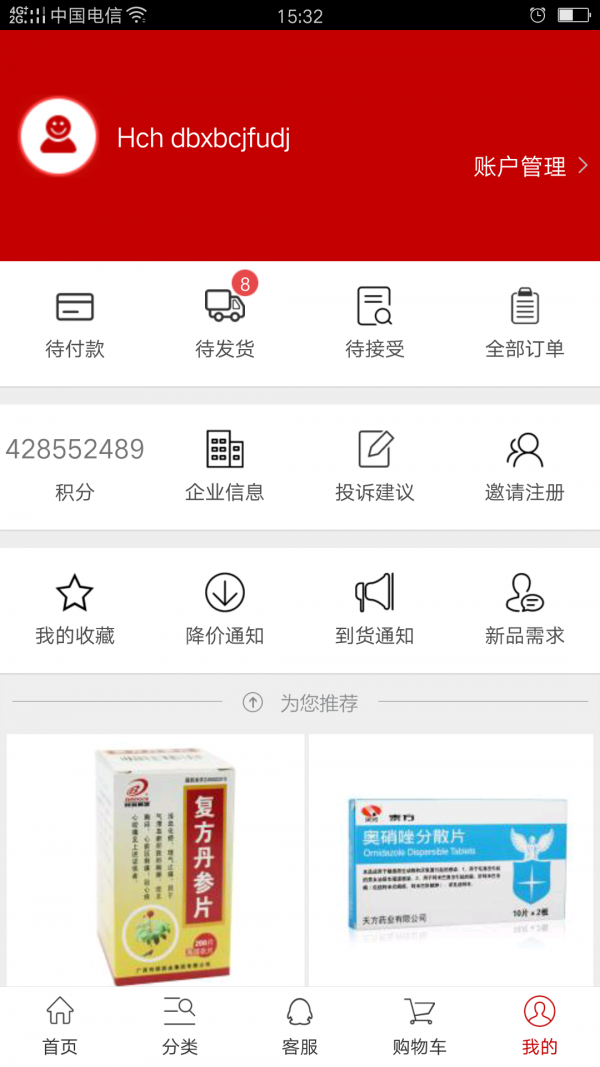Open 我的收藏 my favorites

pos(75,610)
